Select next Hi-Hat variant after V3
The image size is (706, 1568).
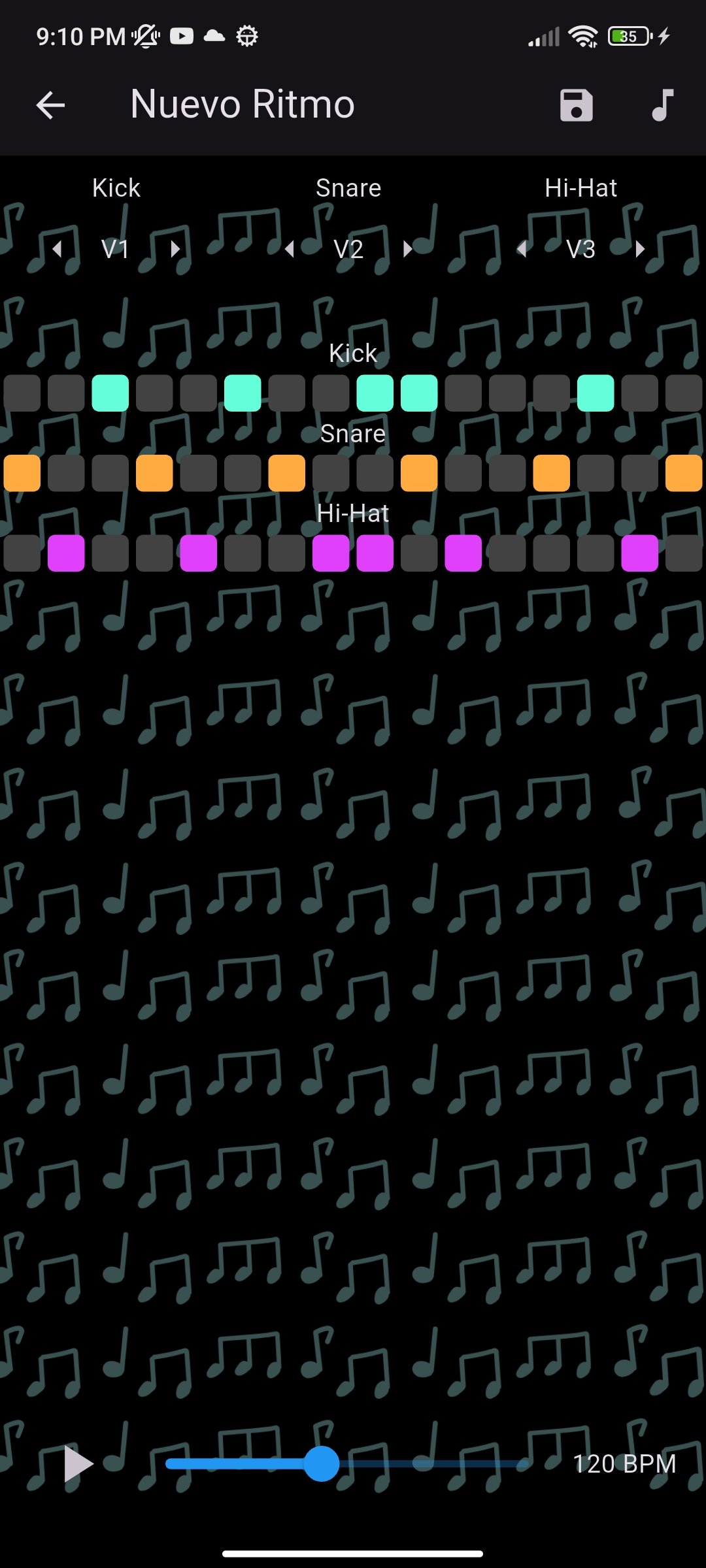(639, 249)
